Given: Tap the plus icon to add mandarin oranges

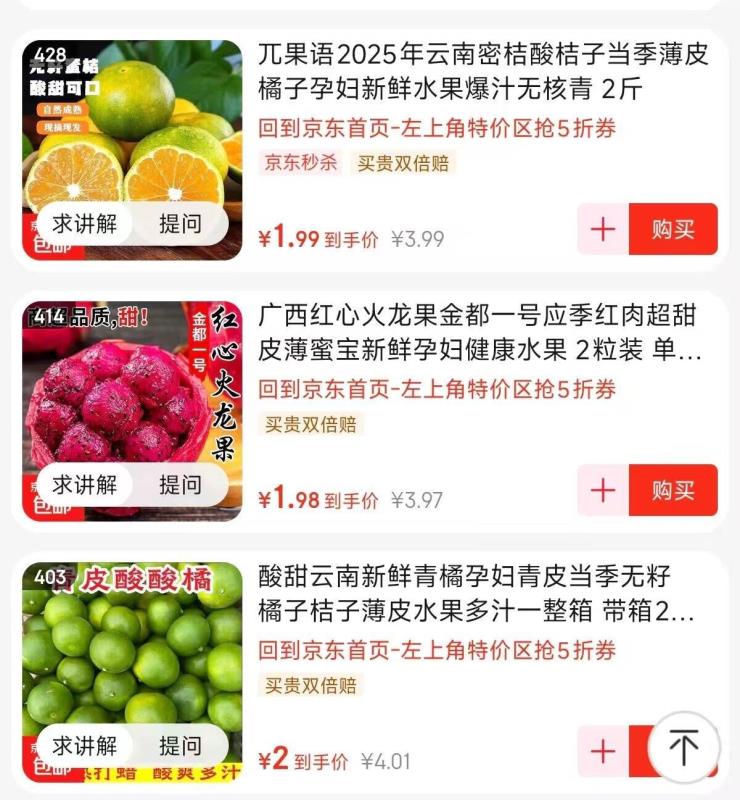Looking at the screenshot, I should point(602,229).
